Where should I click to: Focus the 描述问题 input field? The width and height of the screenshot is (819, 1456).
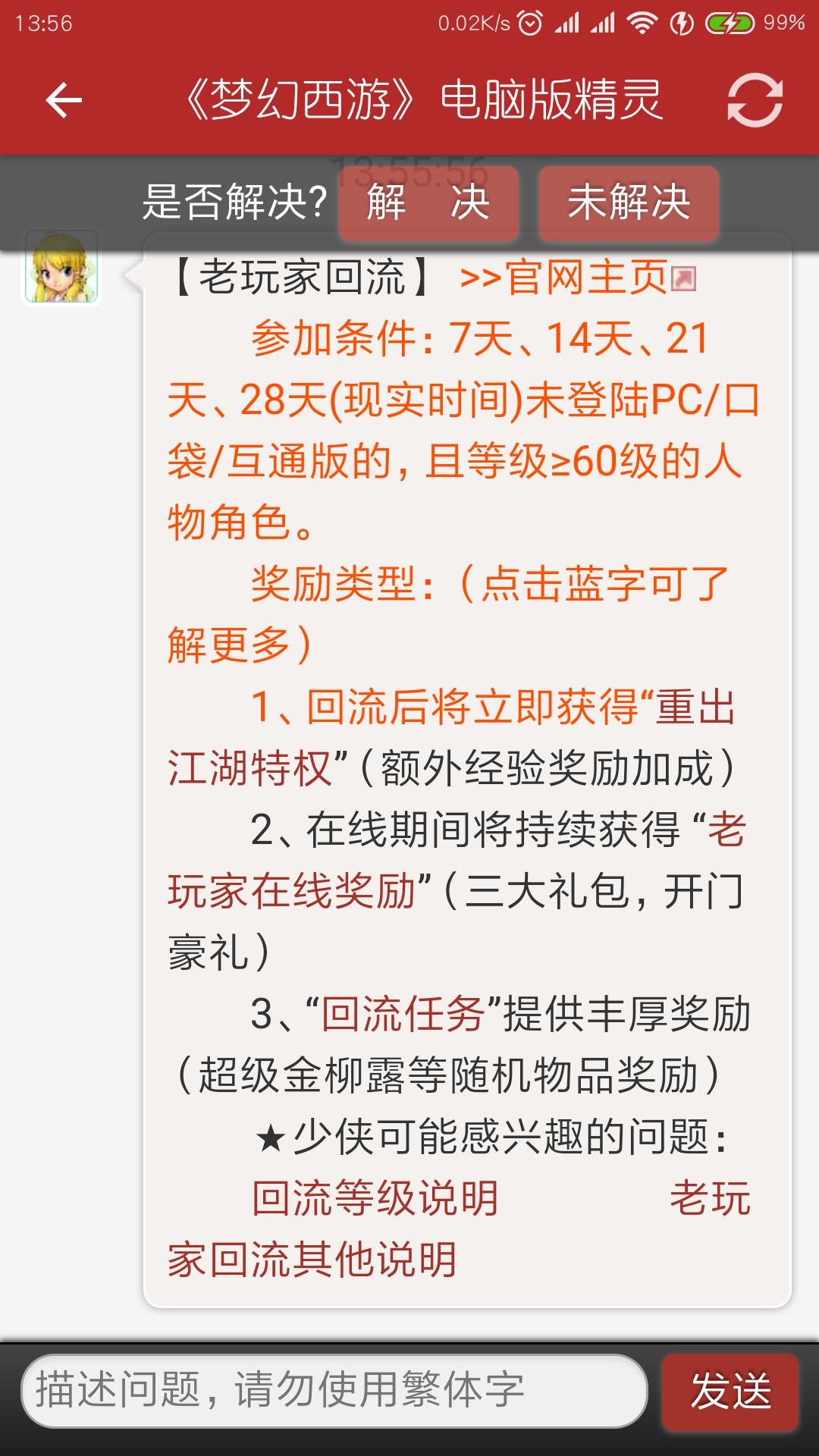coord(334,1390)
